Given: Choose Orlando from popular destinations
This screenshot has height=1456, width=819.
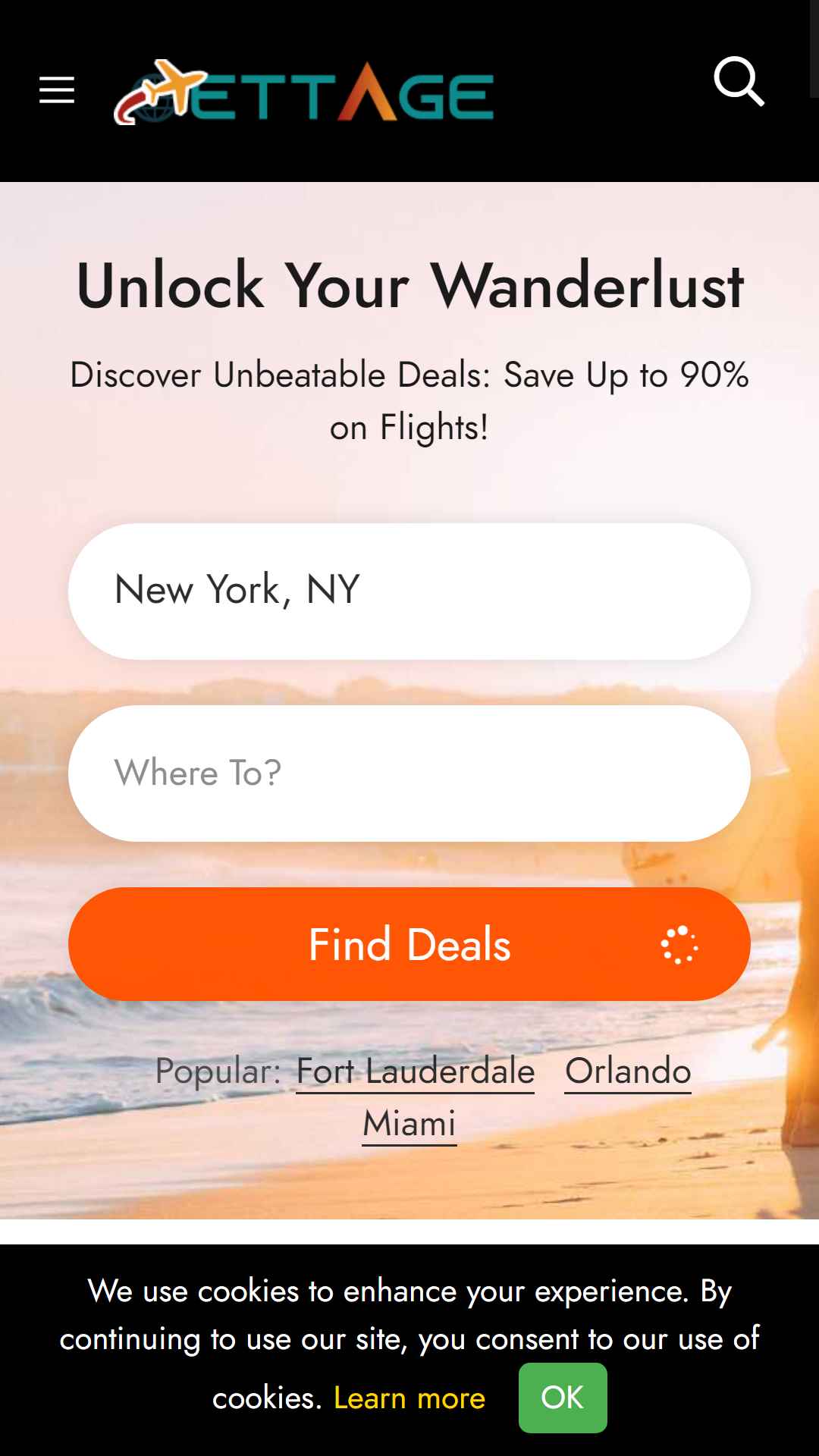Looking at the screenshot, I should (628, 1072).
